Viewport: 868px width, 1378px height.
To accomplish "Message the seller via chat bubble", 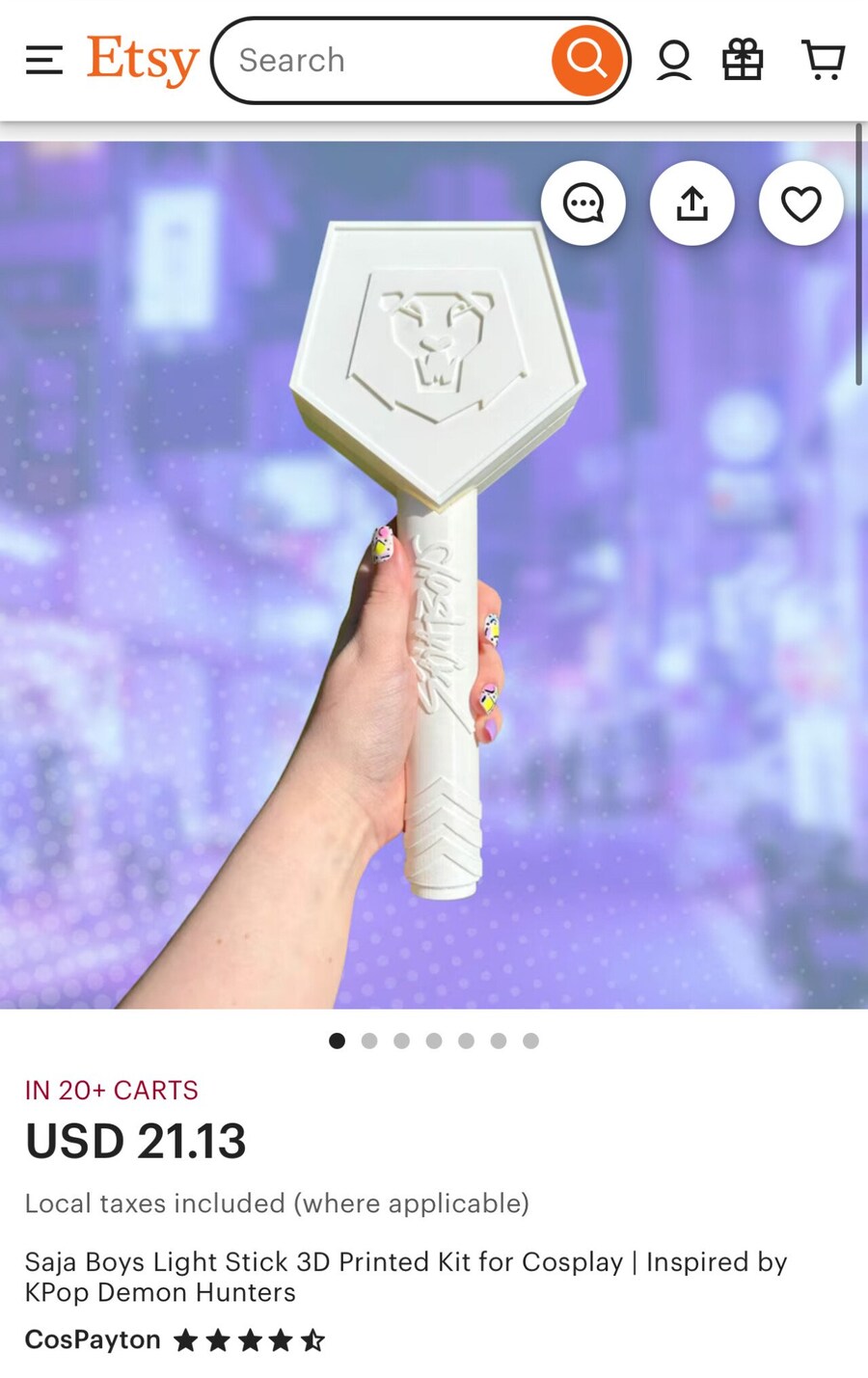I will (x=583, y=203).
